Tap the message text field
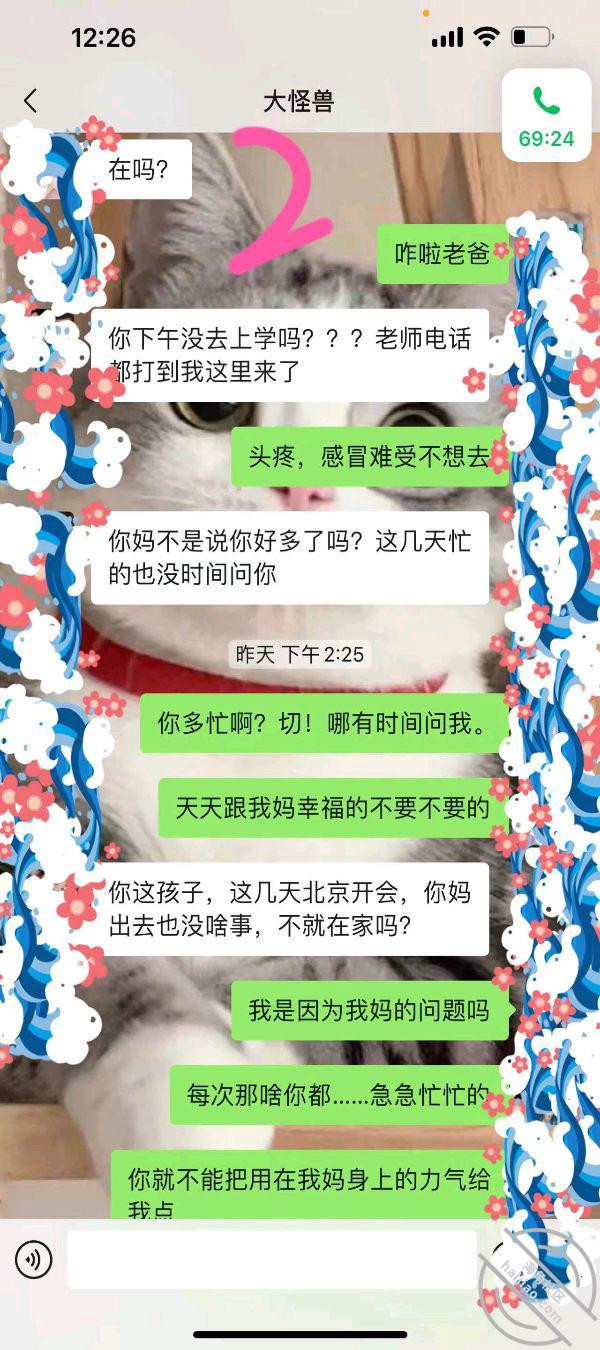Viewport: 600px width, 1350px height. pos(271,1259)
